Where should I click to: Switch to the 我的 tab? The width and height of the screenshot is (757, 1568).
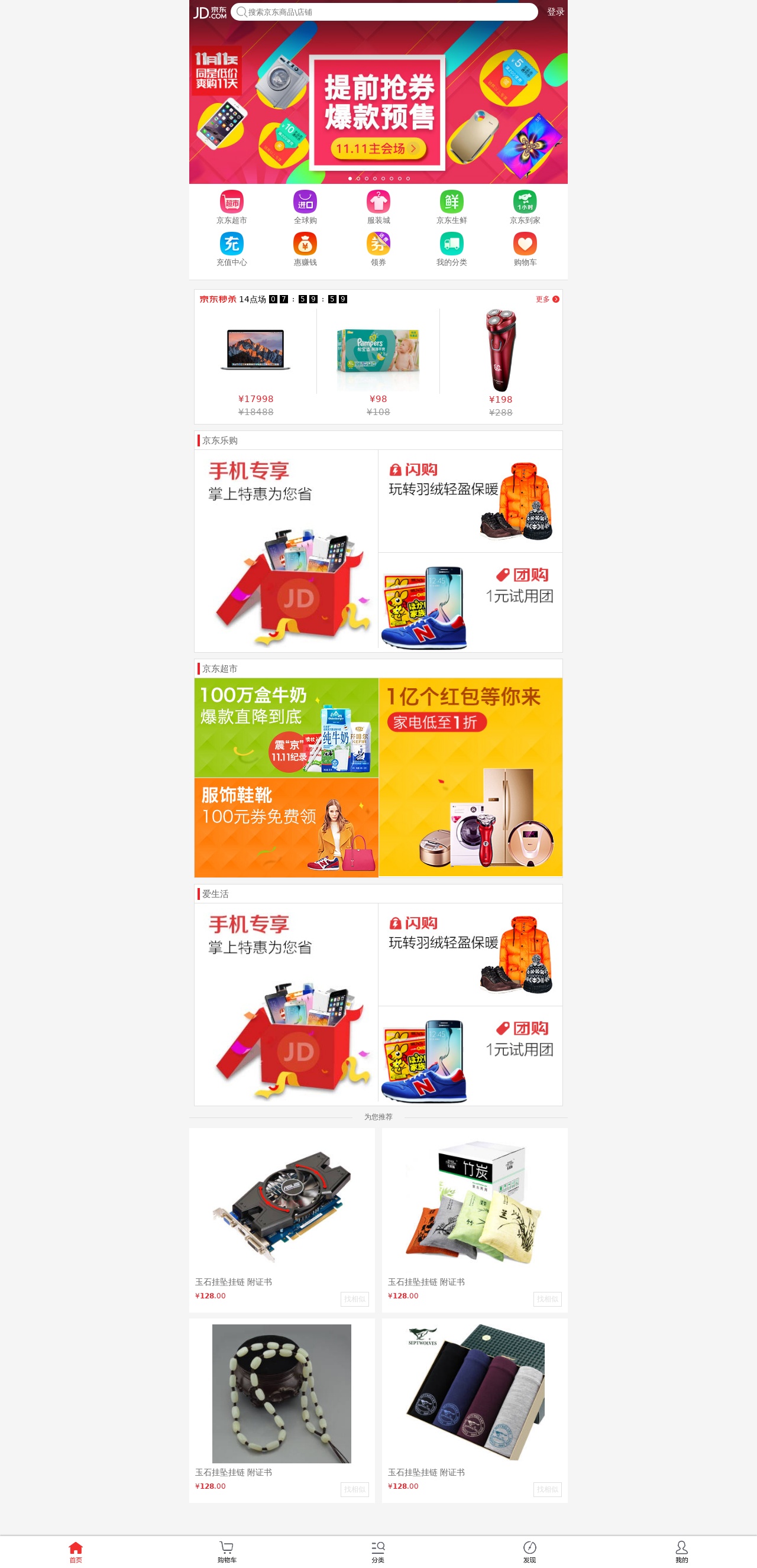[681, 1551]
